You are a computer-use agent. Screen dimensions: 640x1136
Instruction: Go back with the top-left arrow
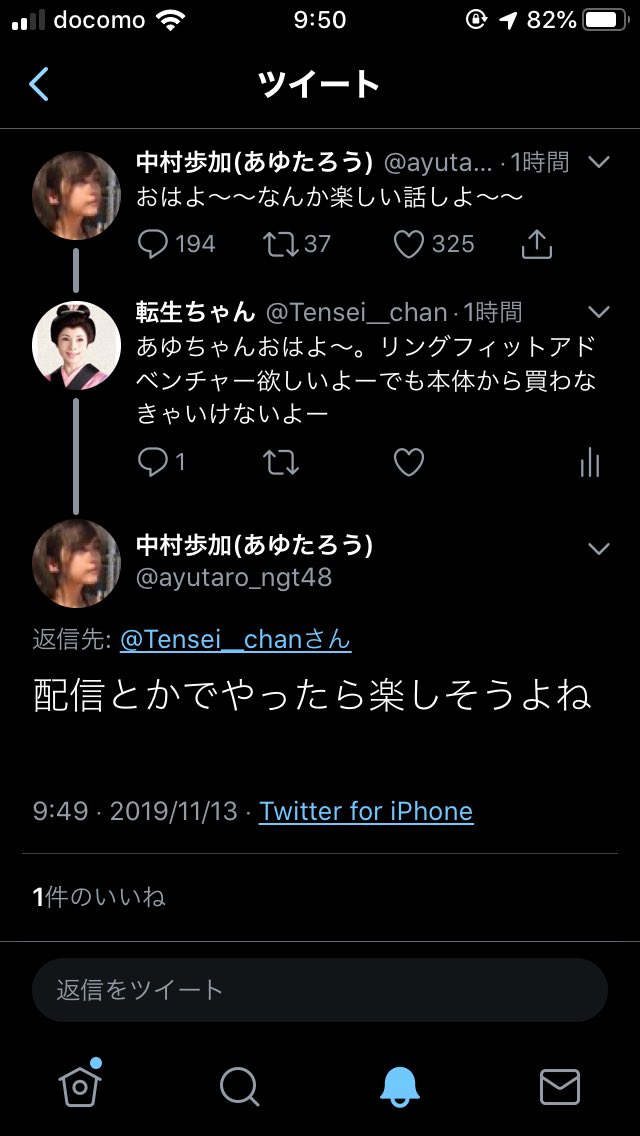38,84
